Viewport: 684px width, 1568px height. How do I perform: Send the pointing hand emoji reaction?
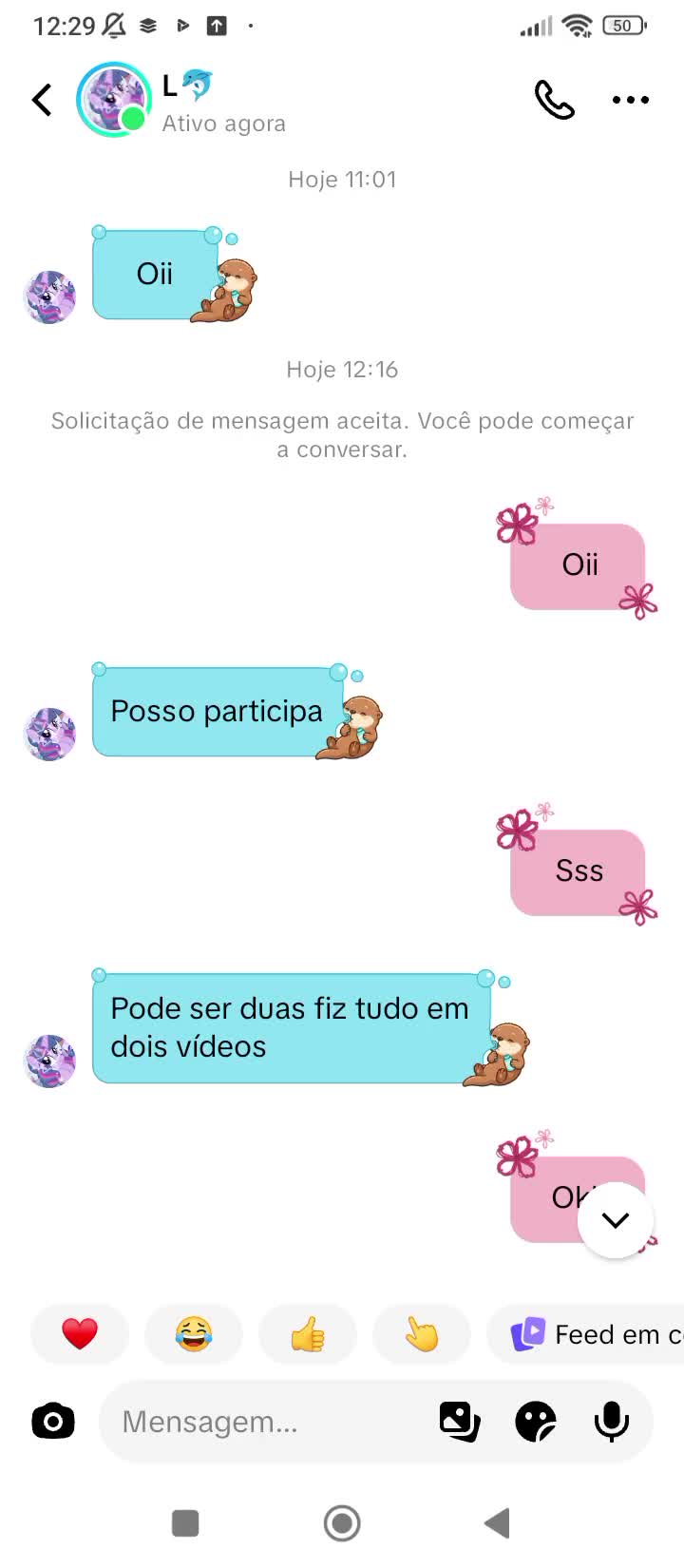(422, 1334)
